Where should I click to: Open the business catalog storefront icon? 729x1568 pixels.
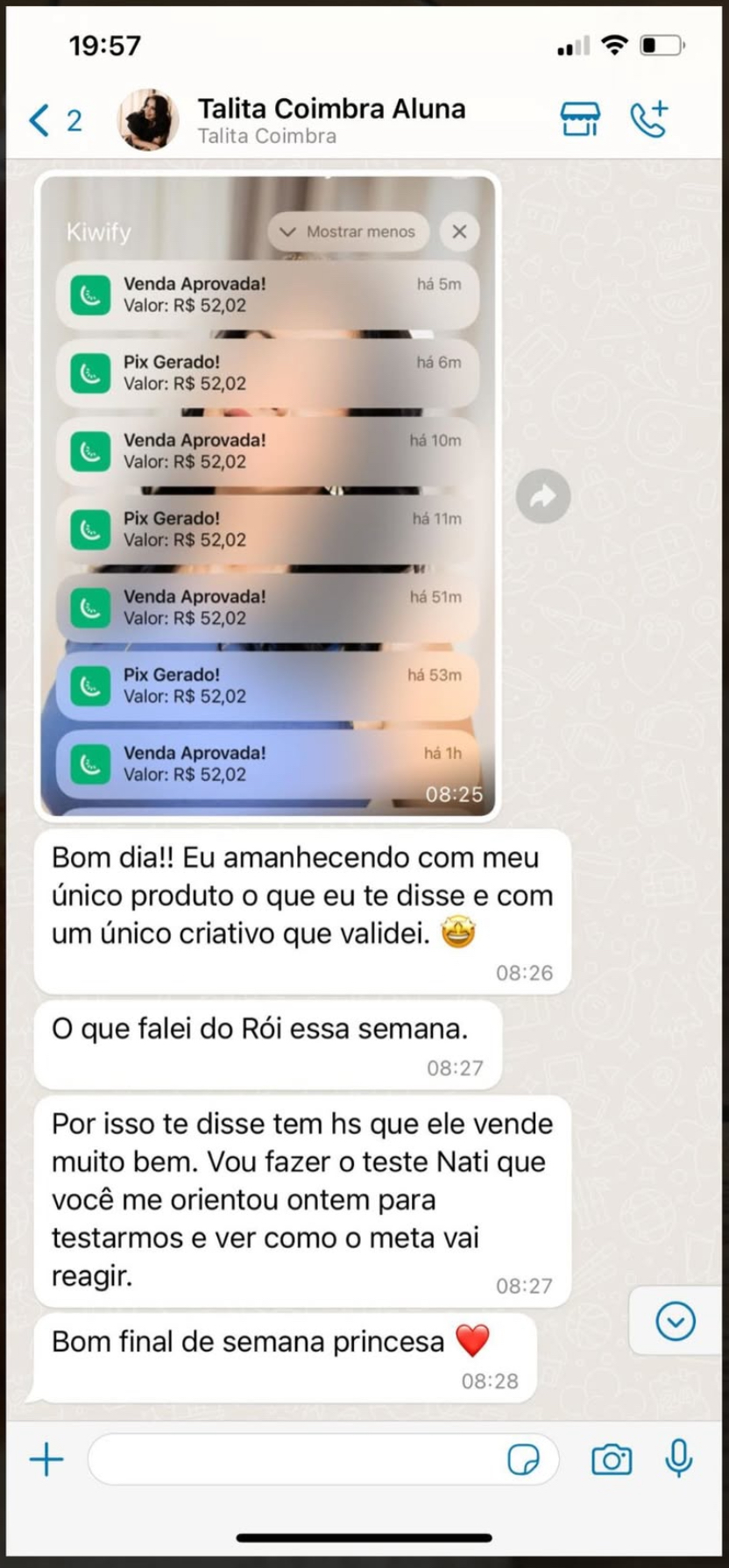[x=580, y=119]
